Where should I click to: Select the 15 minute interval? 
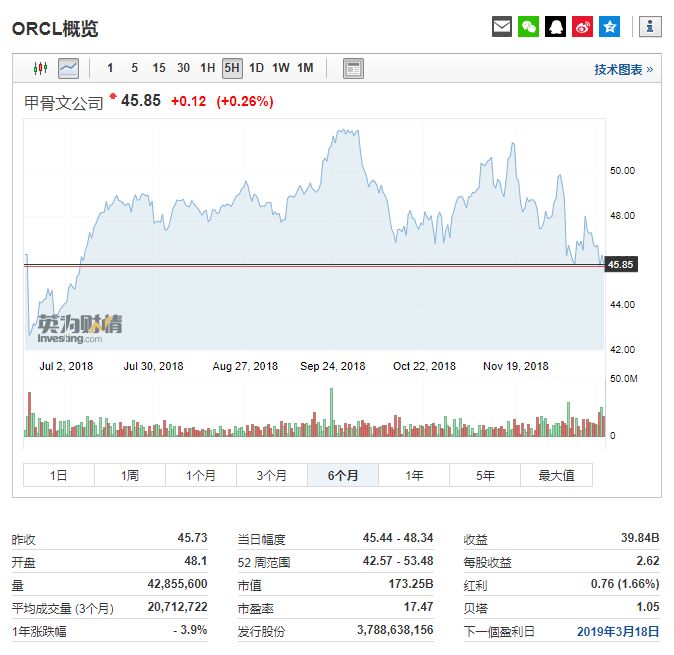click(159, 68)
